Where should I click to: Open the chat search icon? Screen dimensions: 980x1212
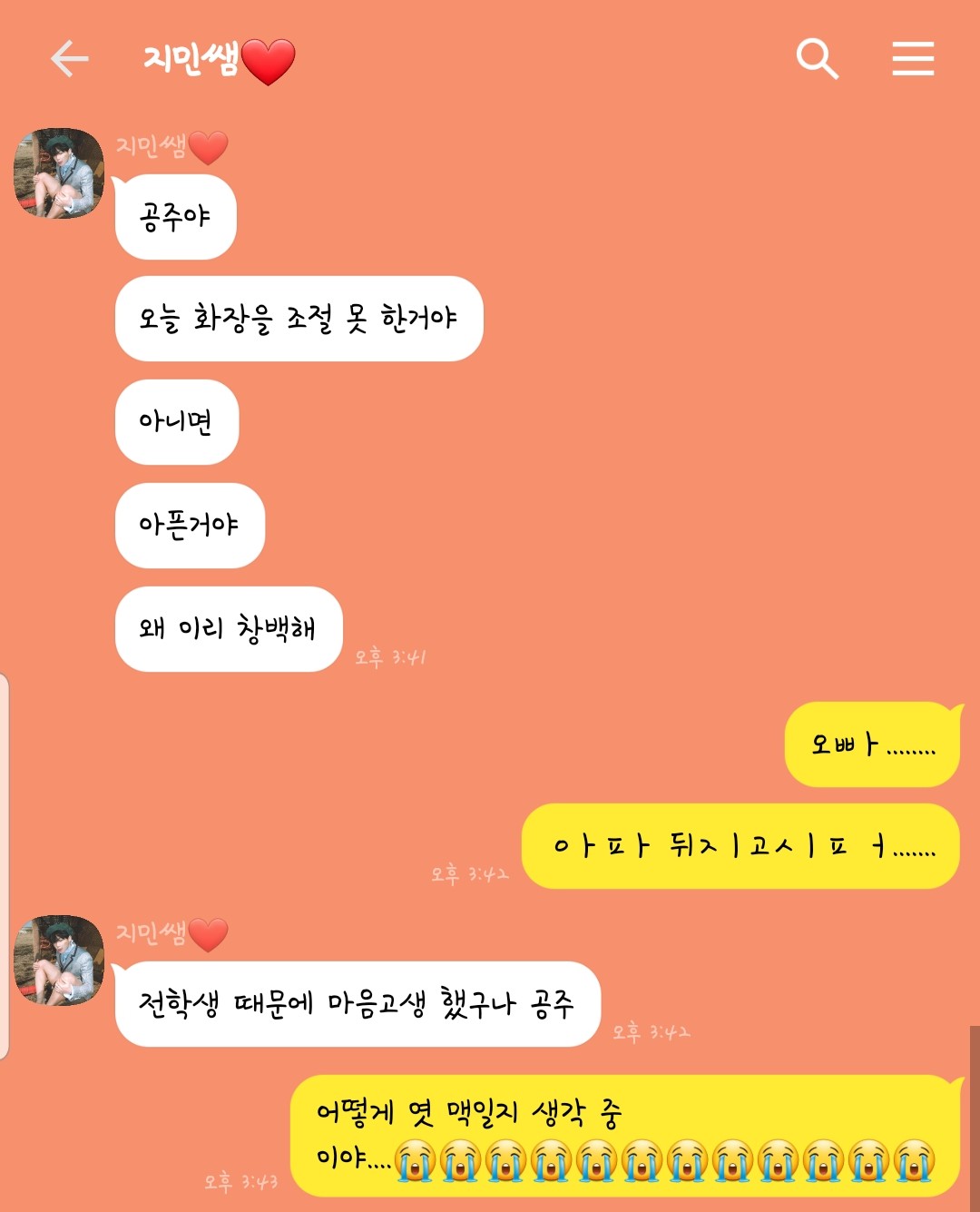coord(818,60)
